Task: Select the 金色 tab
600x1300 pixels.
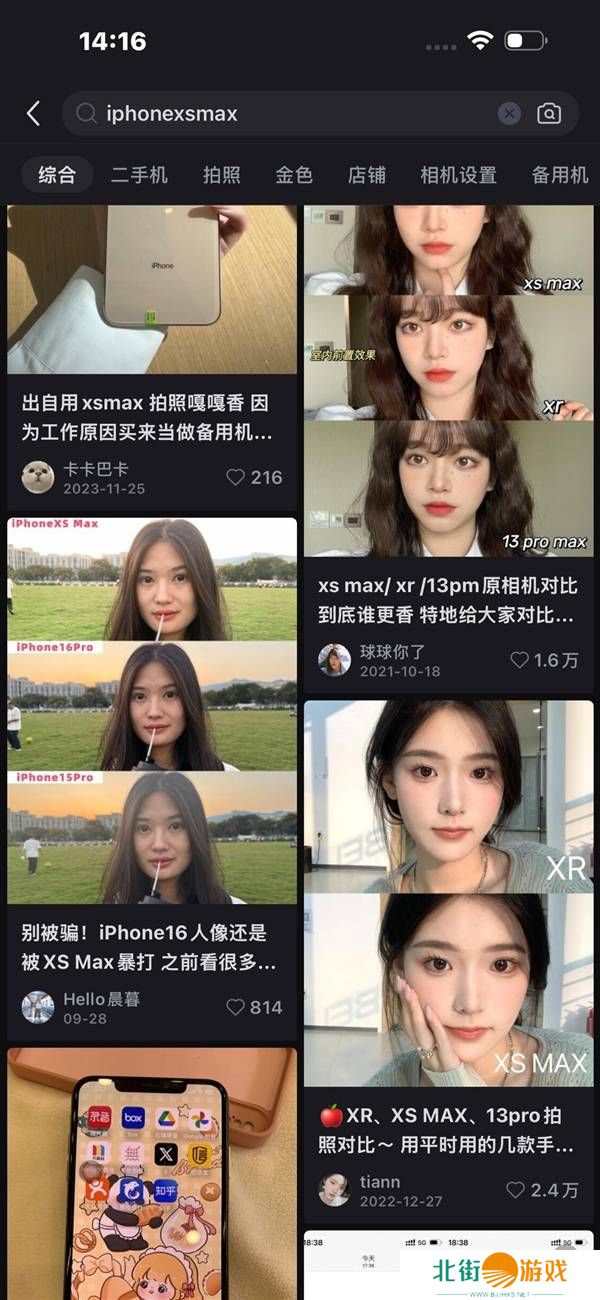Action: point(294,175)
